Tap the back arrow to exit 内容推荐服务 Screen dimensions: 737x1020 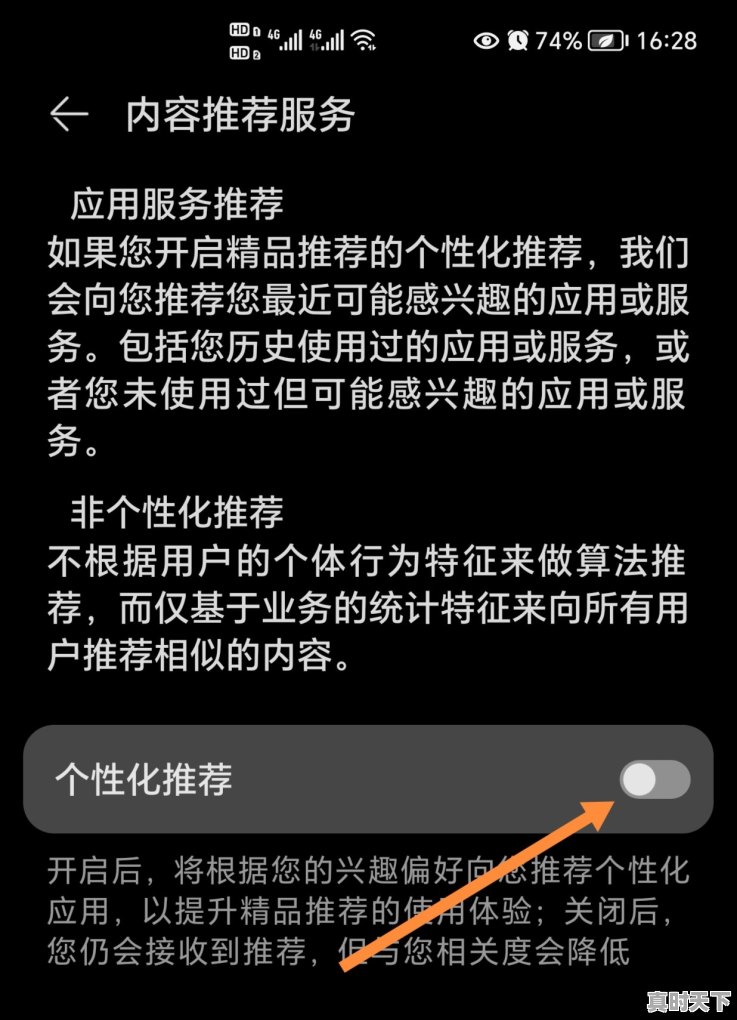point(66,113)
